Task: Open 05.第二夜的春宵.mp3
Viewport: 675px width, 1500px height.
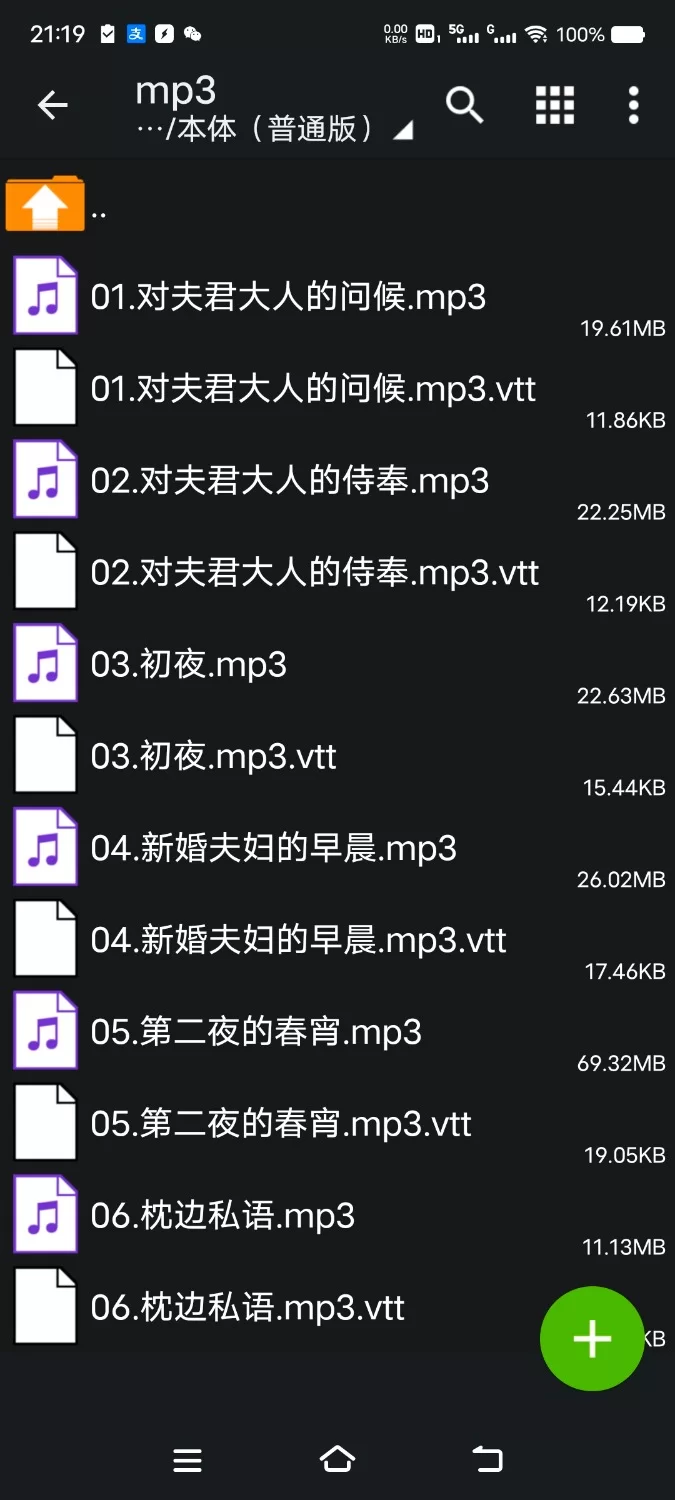Action: pyautogui.click(x=256, y=1033)
